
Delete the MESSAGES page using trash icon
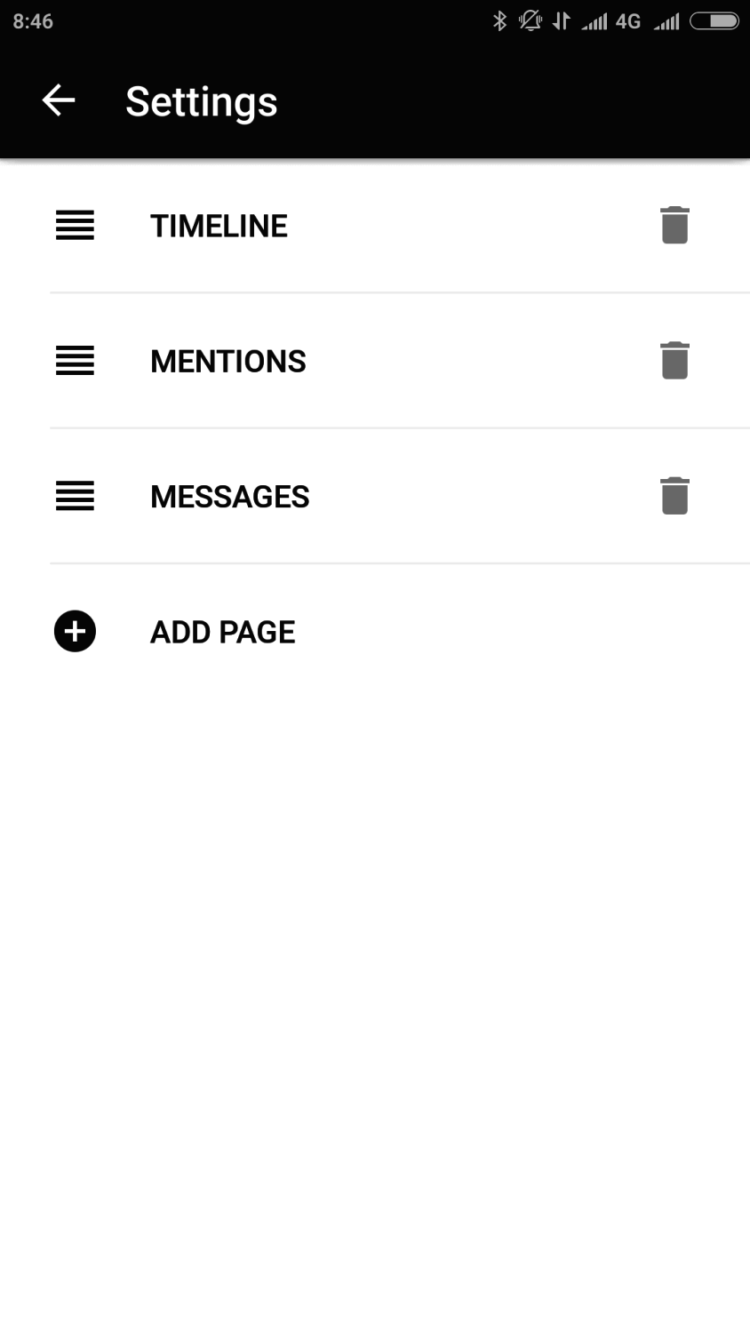click(x=676, y=495)
